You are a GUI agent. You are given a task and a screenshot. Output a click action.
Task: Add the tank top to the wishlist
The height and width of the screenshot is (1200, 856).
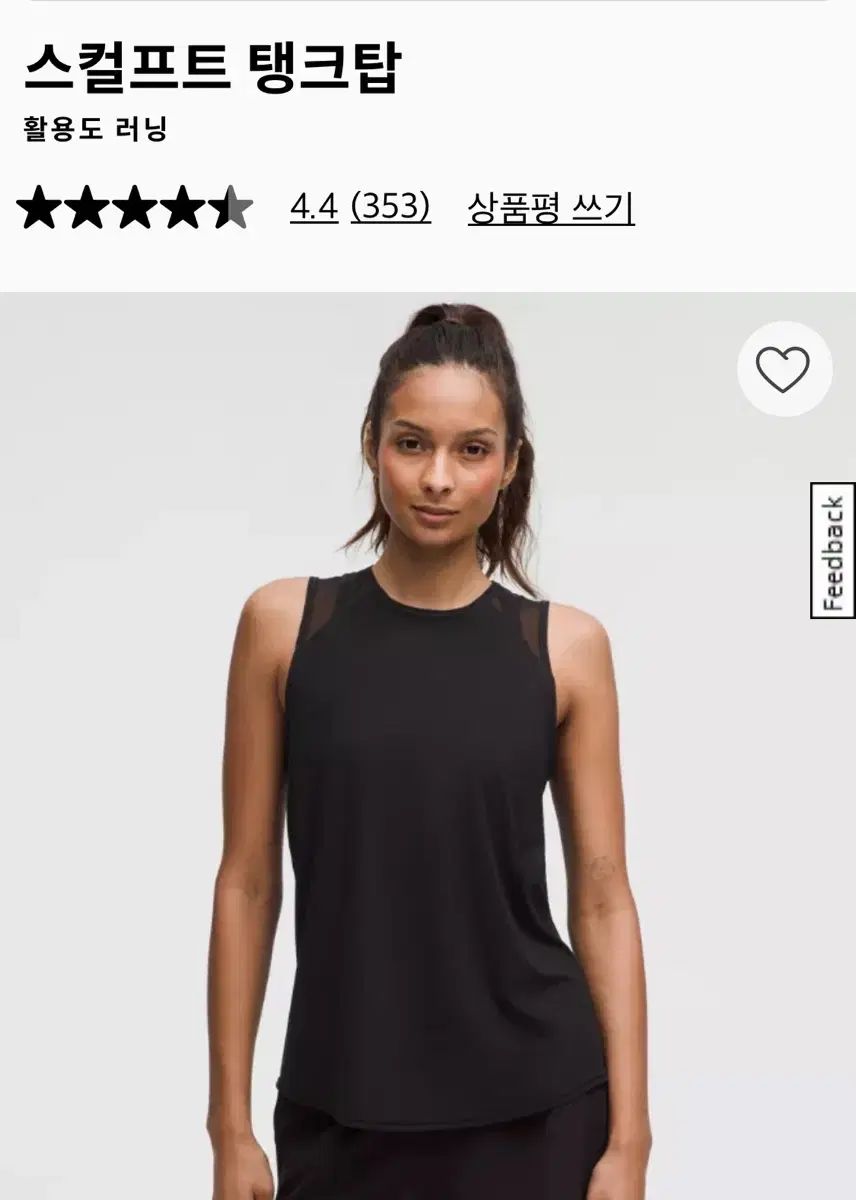pyautogui.click(x=783, y=370)
